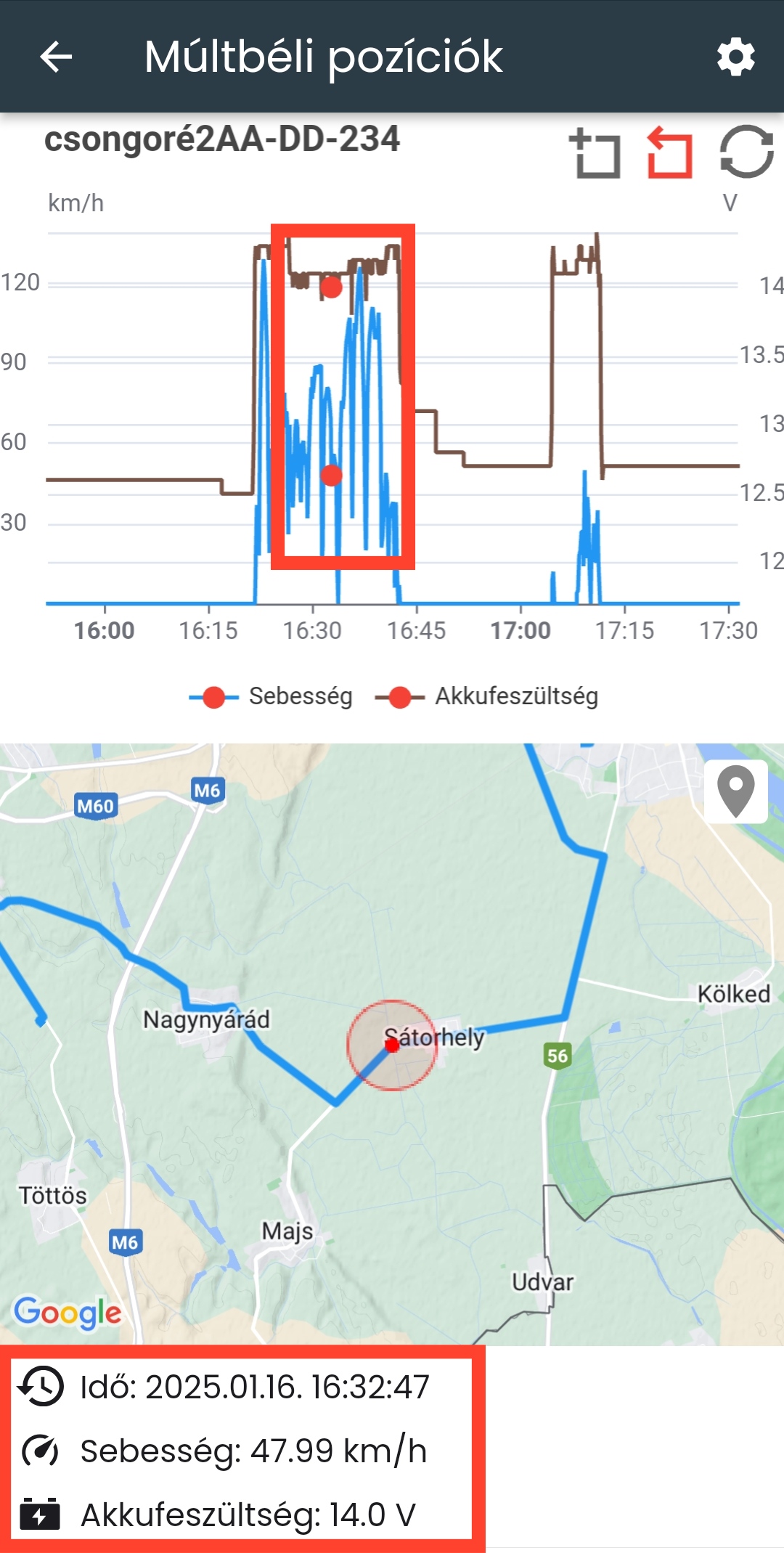Tap the red zoom reset icon
This screenshot has height=1553, width=784.
click(x=669, y=152)
